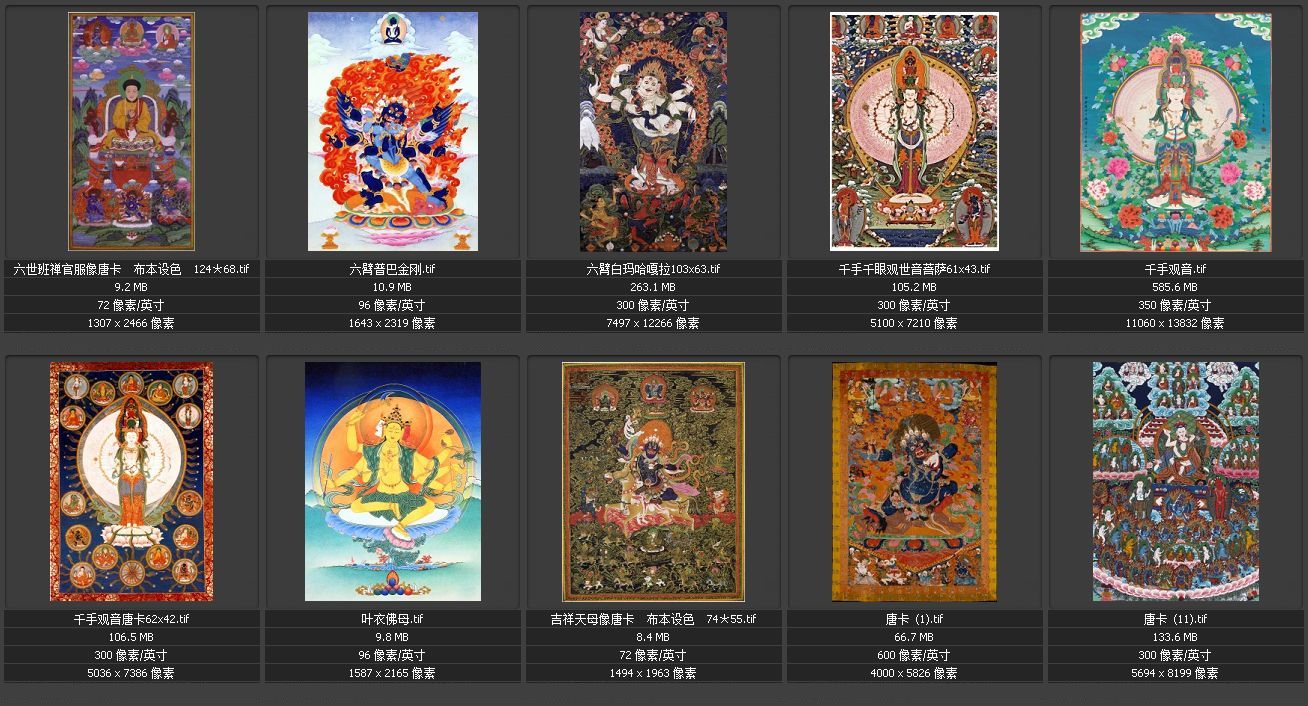Select 唐卡 (11).tif image
The image size is (1308, 706).
[x=1175, y=481]
